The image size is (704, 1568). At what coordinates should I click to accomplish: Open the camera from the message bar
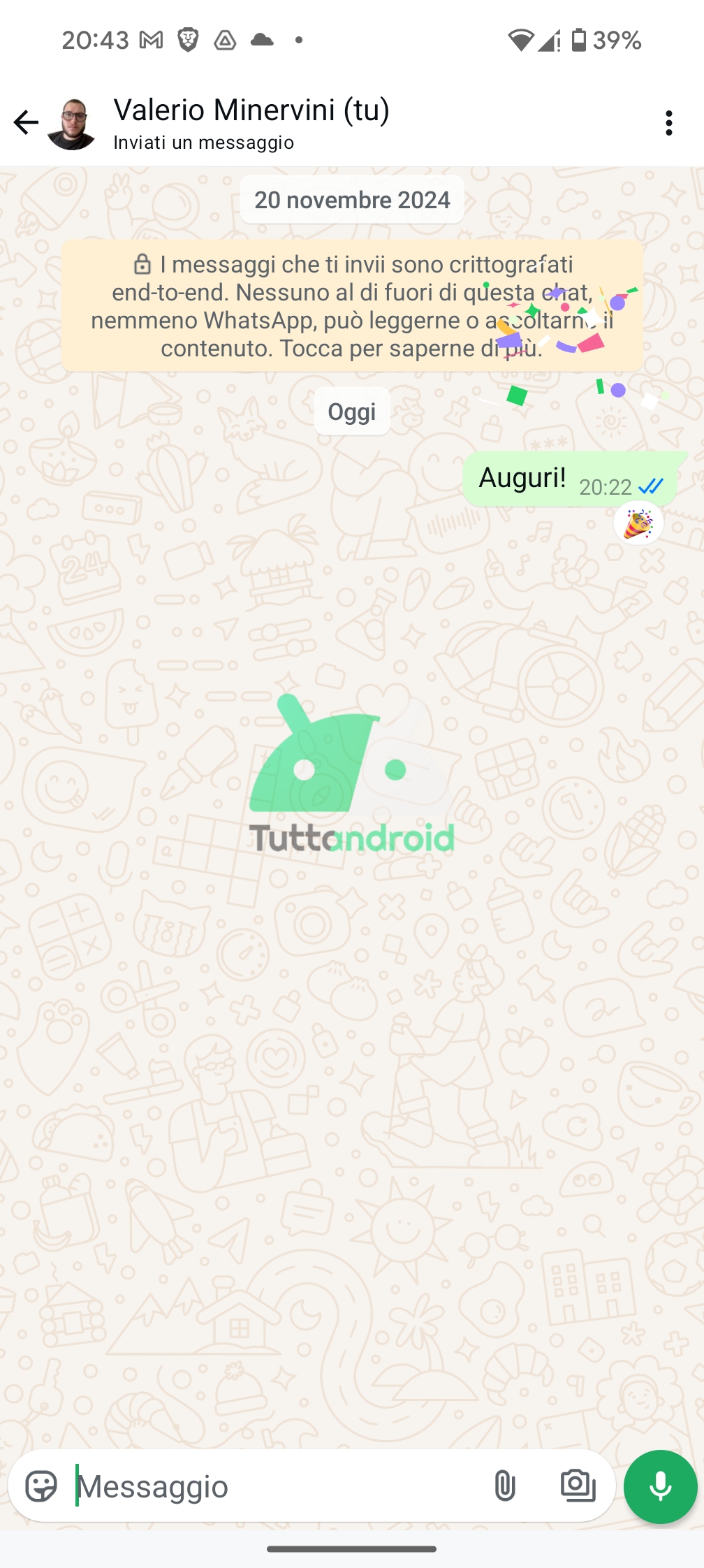578,1486
